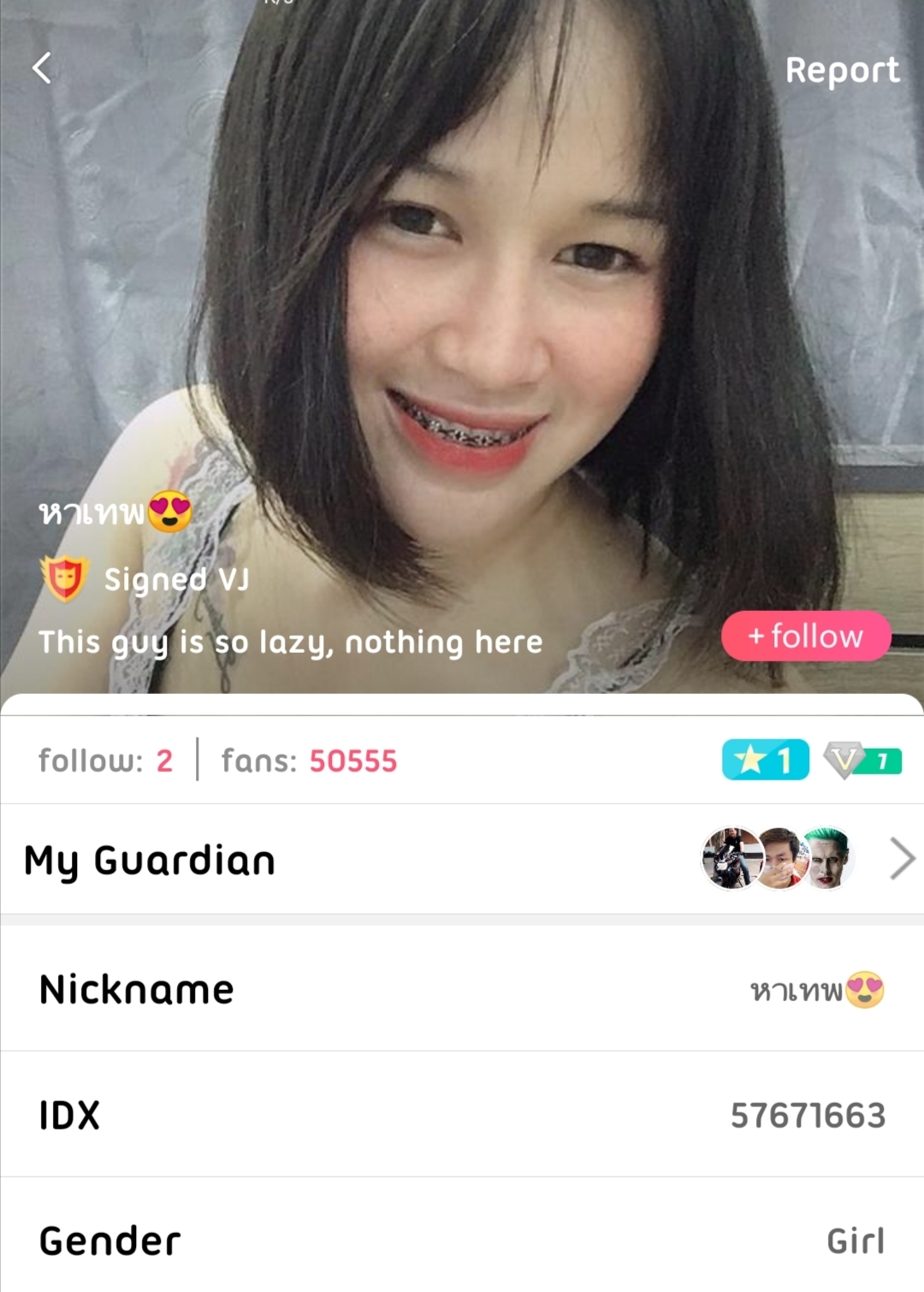Follow this user with + follow
Image resolution: width=924 pixels, height=1292 pixels.
[806, 636]
